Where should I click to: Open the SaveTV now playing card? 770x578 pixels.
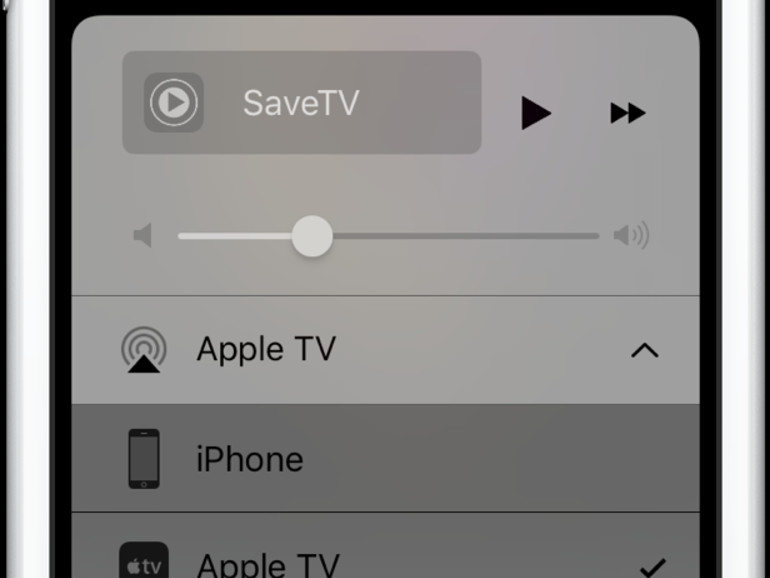click(301, 103)
